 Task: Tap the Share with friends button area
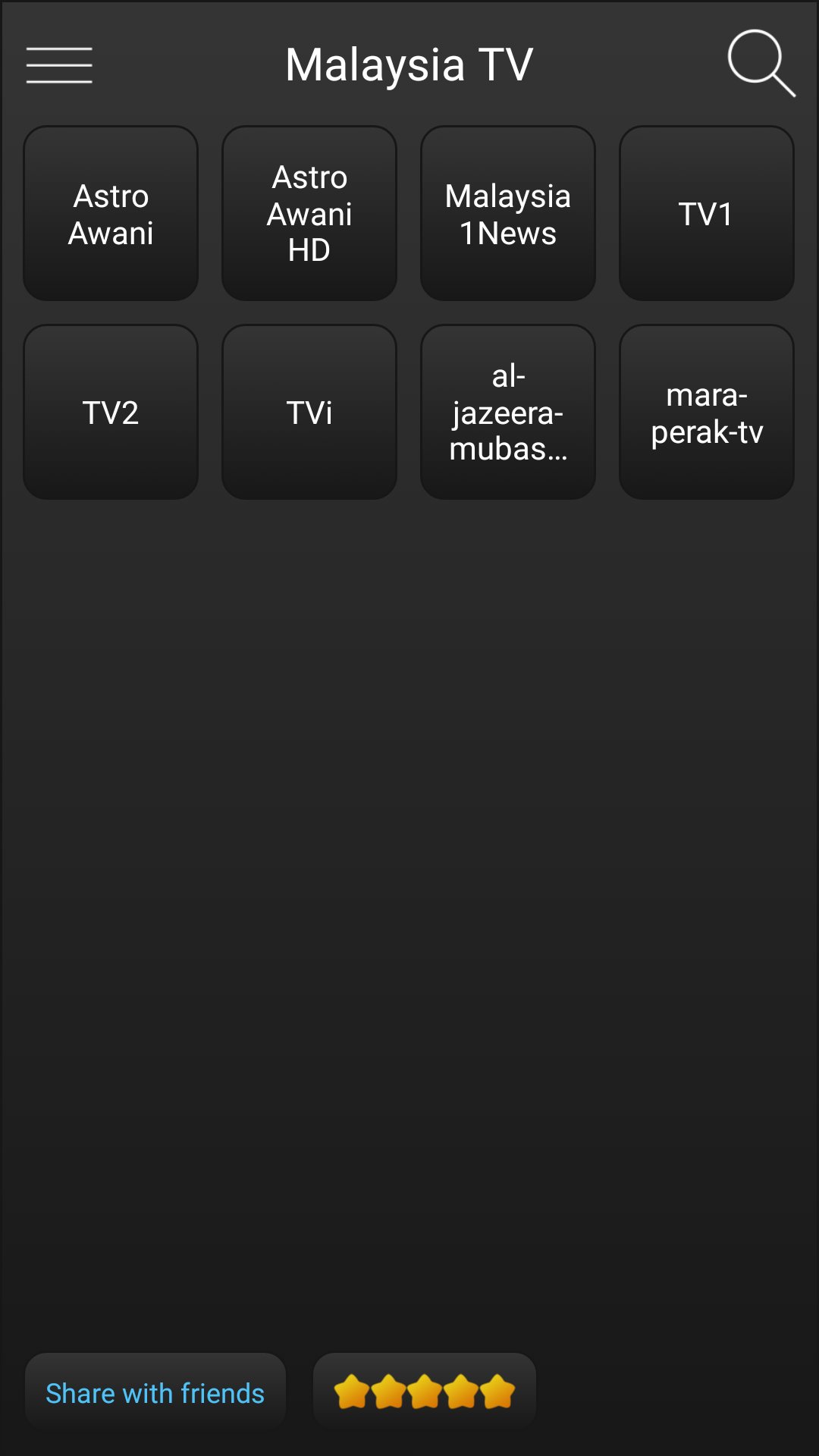(155, 1392)
